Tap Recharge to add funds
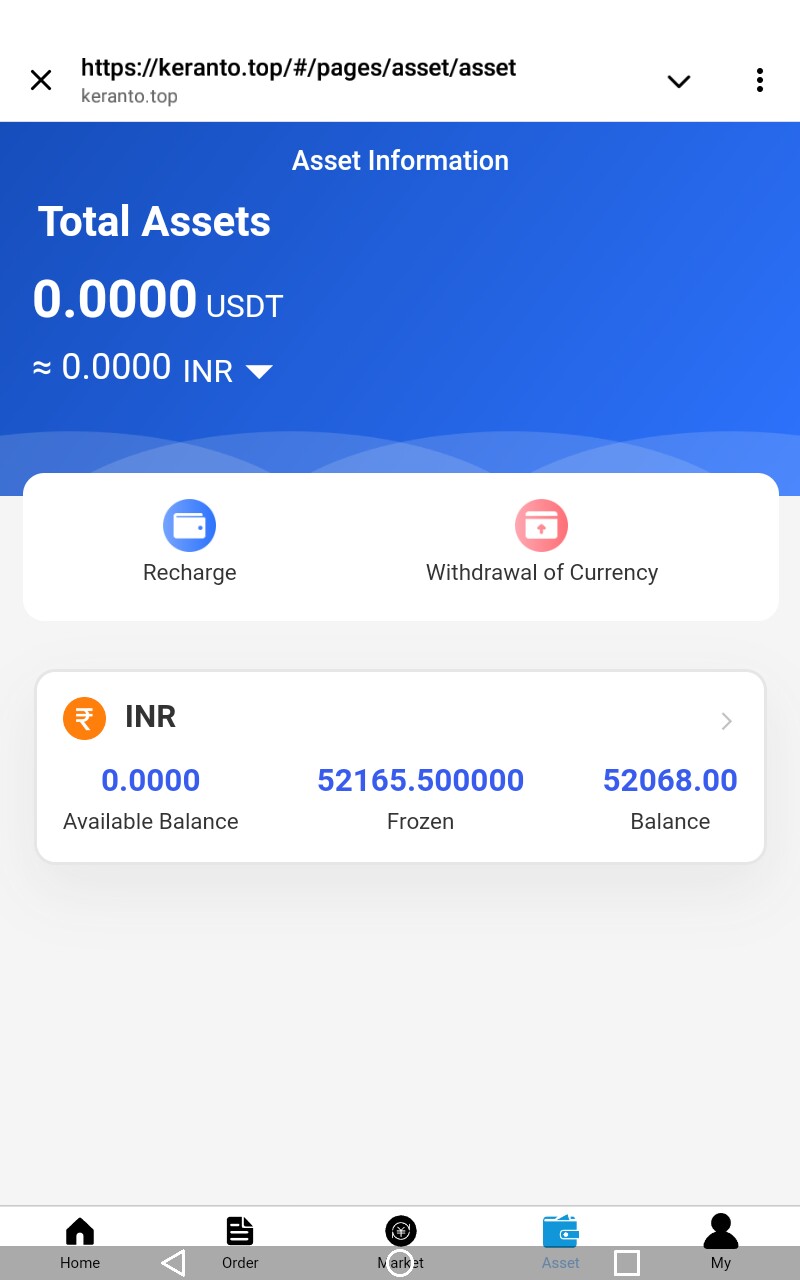Image resolution: width=800 pixels, height=1280 pixels. 190,543
